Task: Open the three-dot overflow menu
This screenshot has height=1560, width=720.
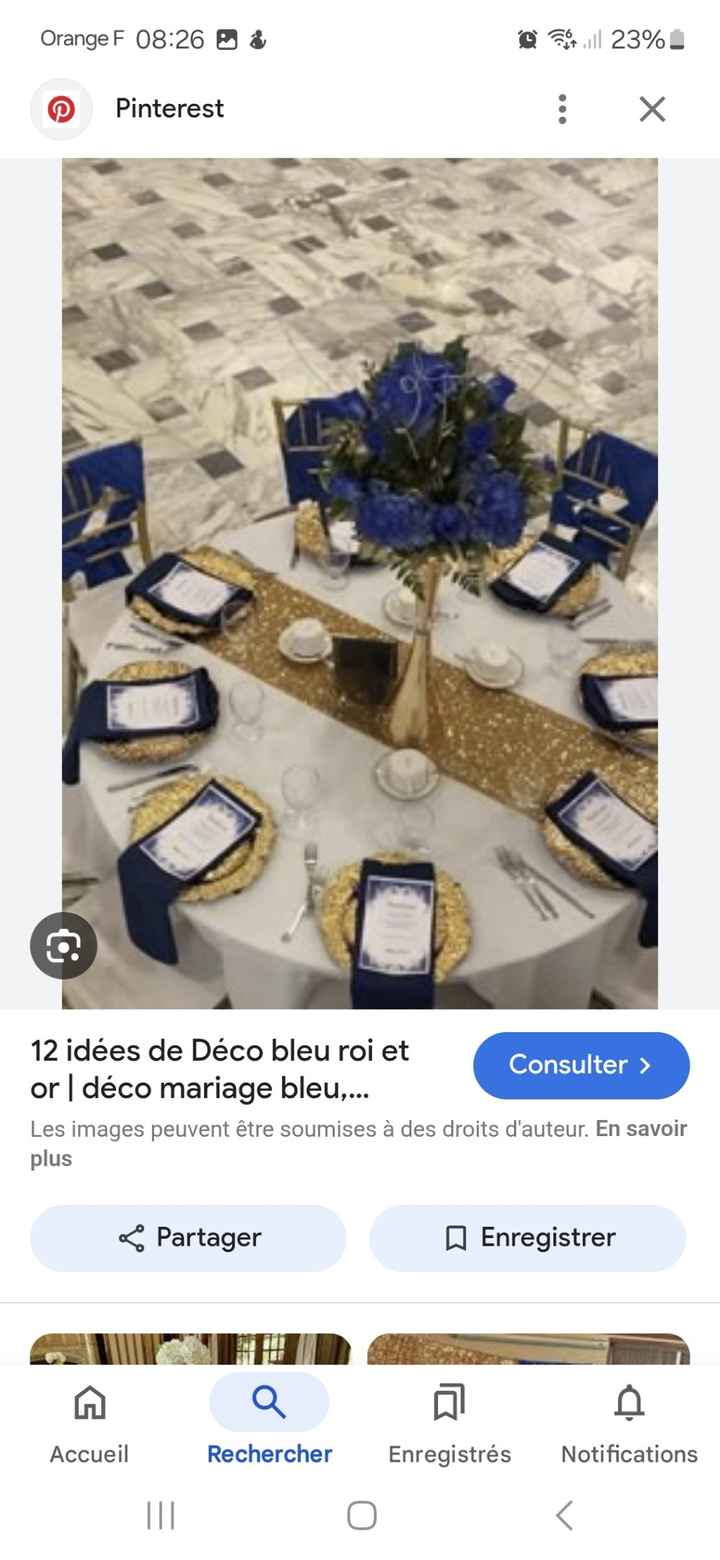Action: pos(562,108)
